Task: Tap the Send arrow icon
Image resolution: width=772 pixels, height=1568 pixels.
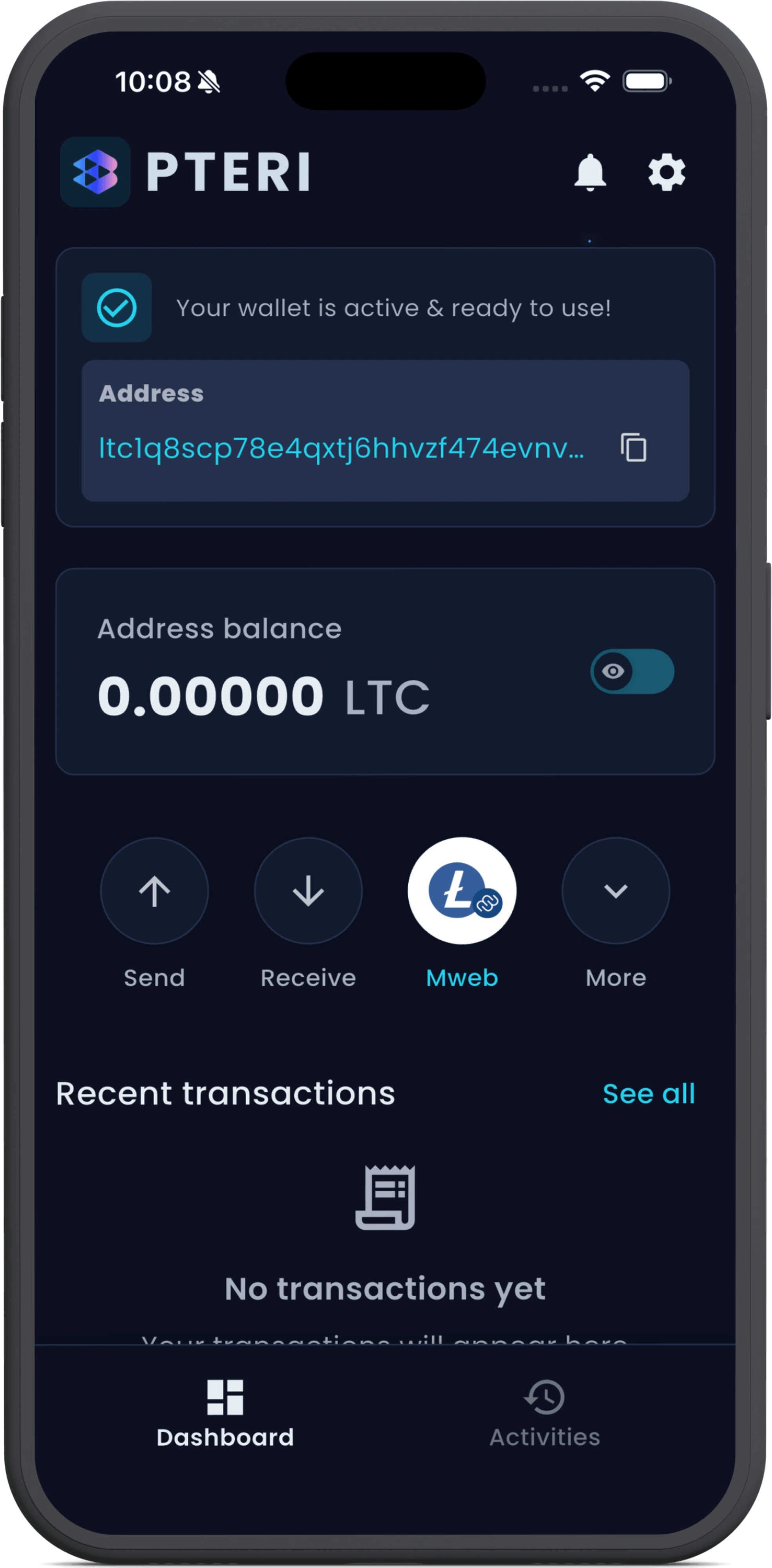Action: 154,891
